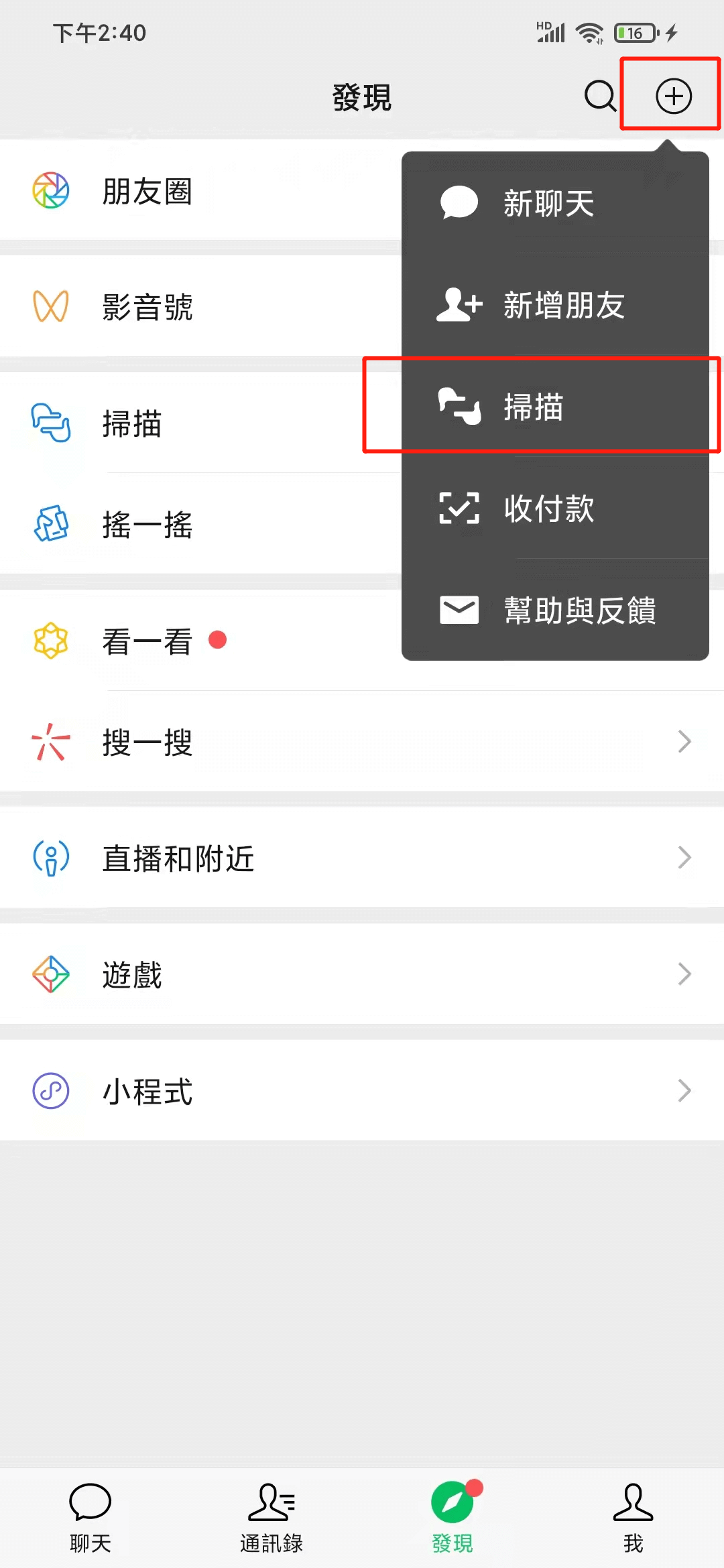Open 朋友圈 moments row
This screenshot has height=1568, width=724.
pyautogui.click(x=201, y=190)
